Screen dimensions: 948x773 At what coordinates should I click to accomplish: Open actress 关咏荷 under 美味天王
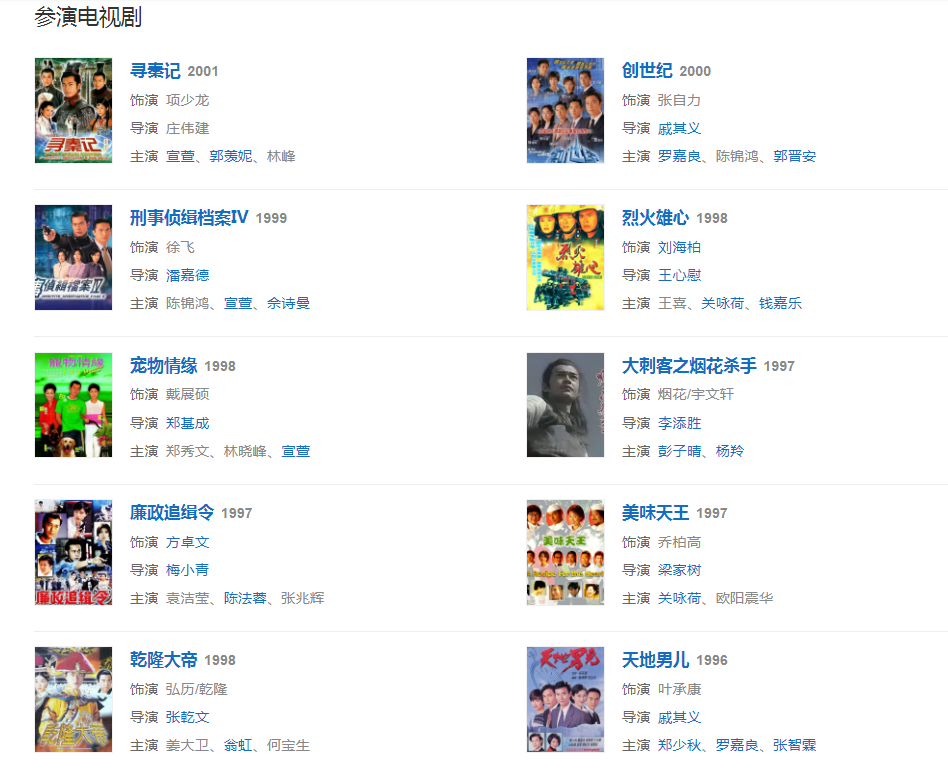click(679, 598)
